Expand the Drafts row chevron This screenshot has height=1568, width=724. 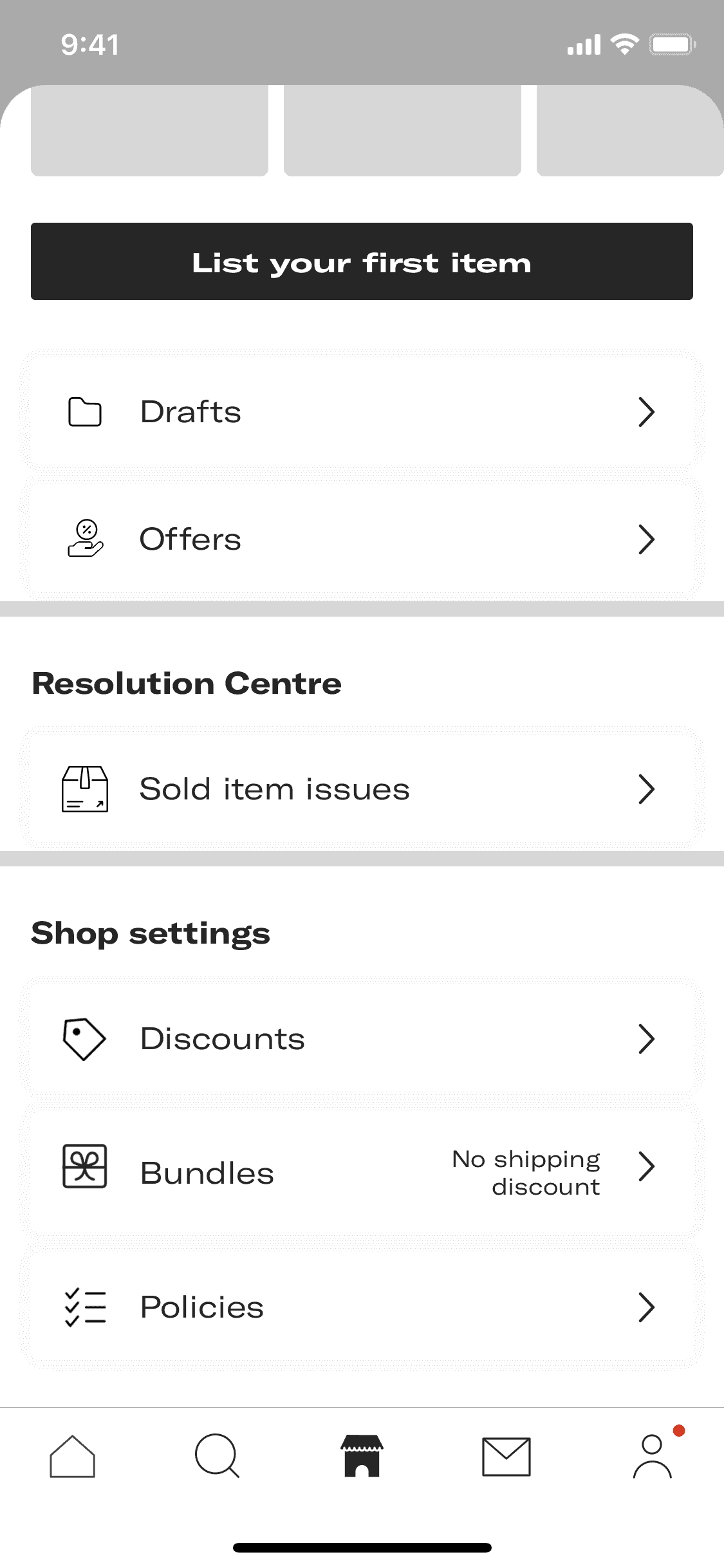point(646,412)
